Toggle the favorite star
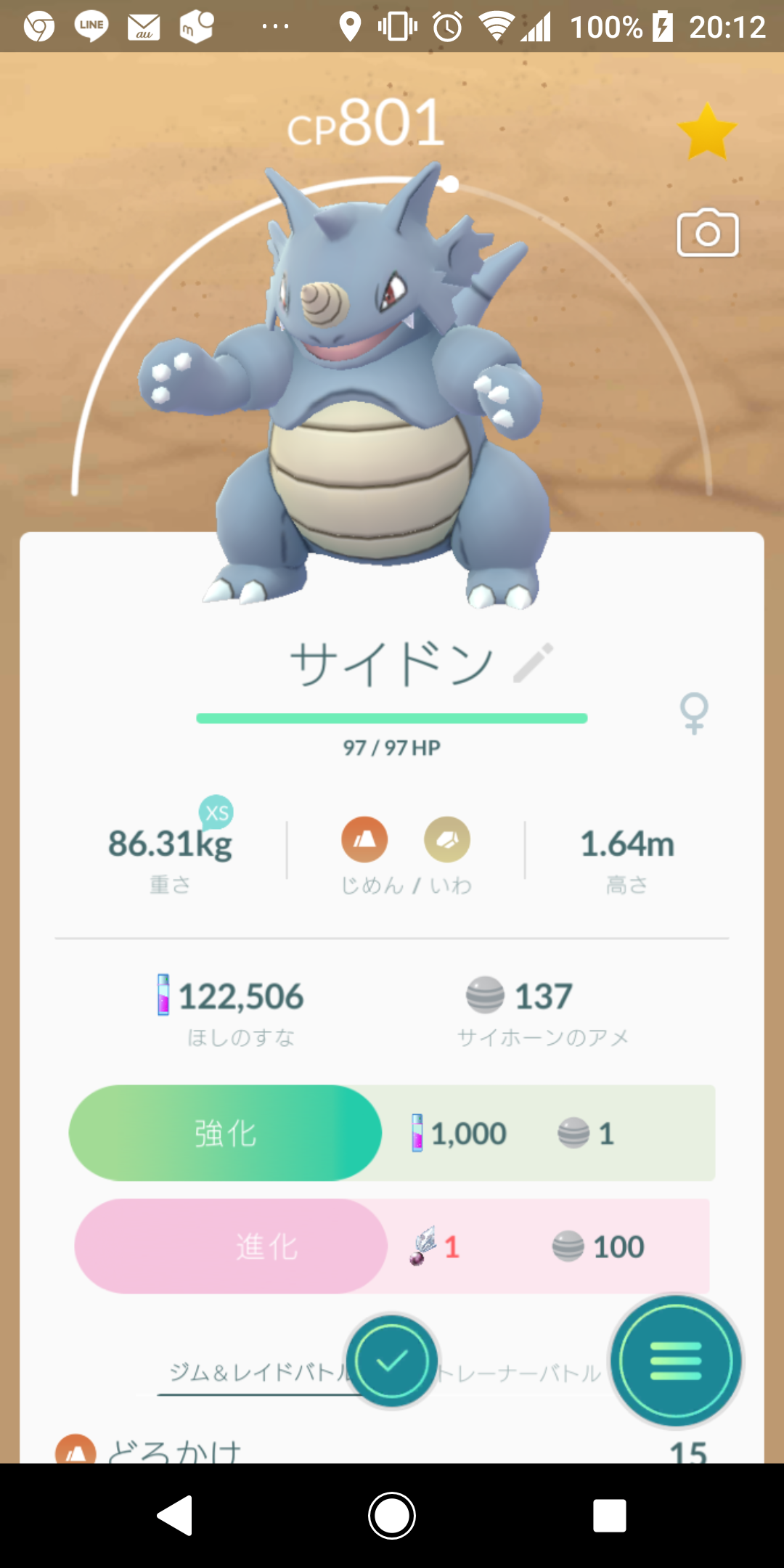The height and width of the screenshot is (1568, 784). (706, 132)
